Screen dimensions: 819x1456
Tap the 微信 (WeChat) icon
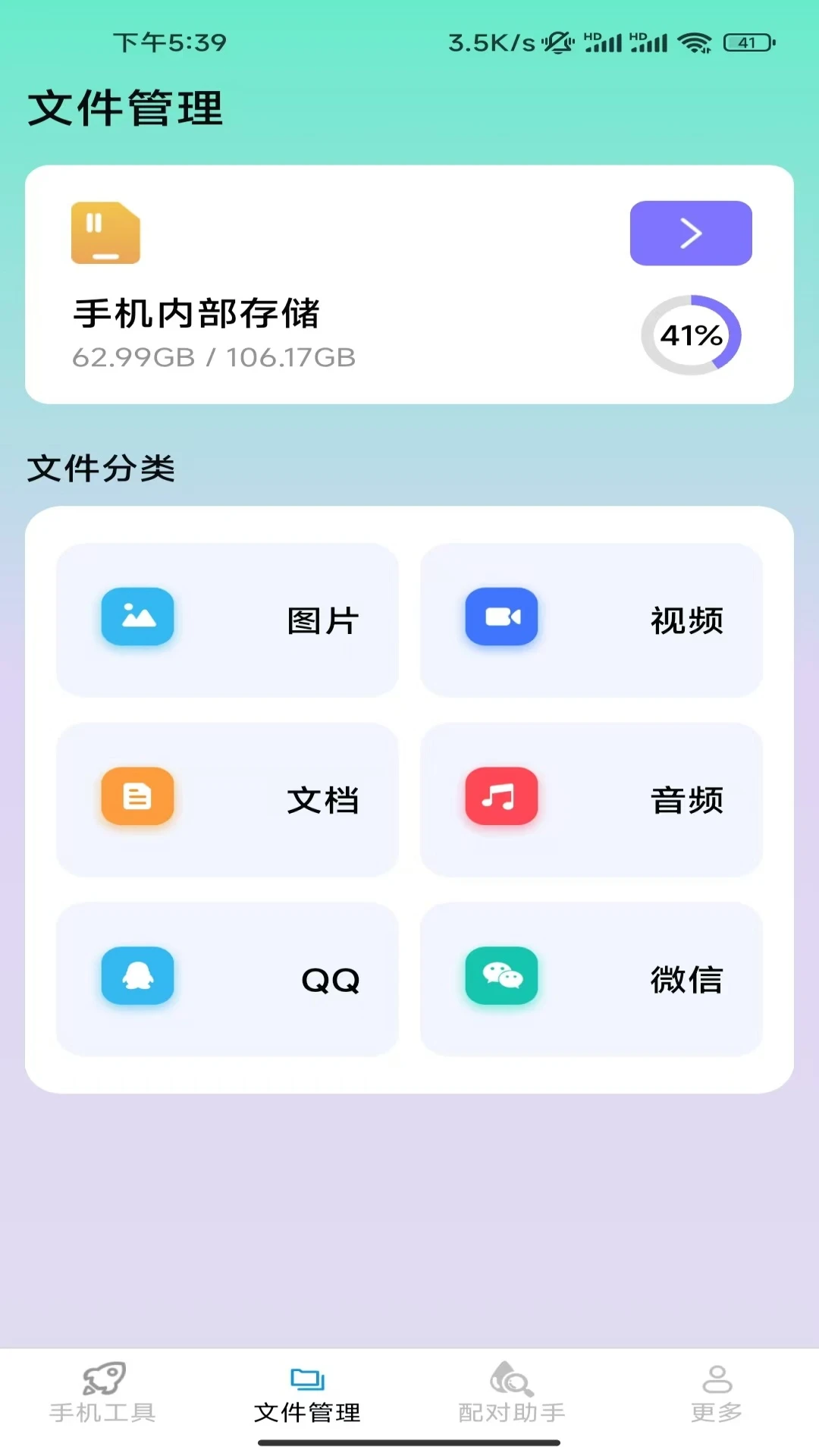click(501, 977)
